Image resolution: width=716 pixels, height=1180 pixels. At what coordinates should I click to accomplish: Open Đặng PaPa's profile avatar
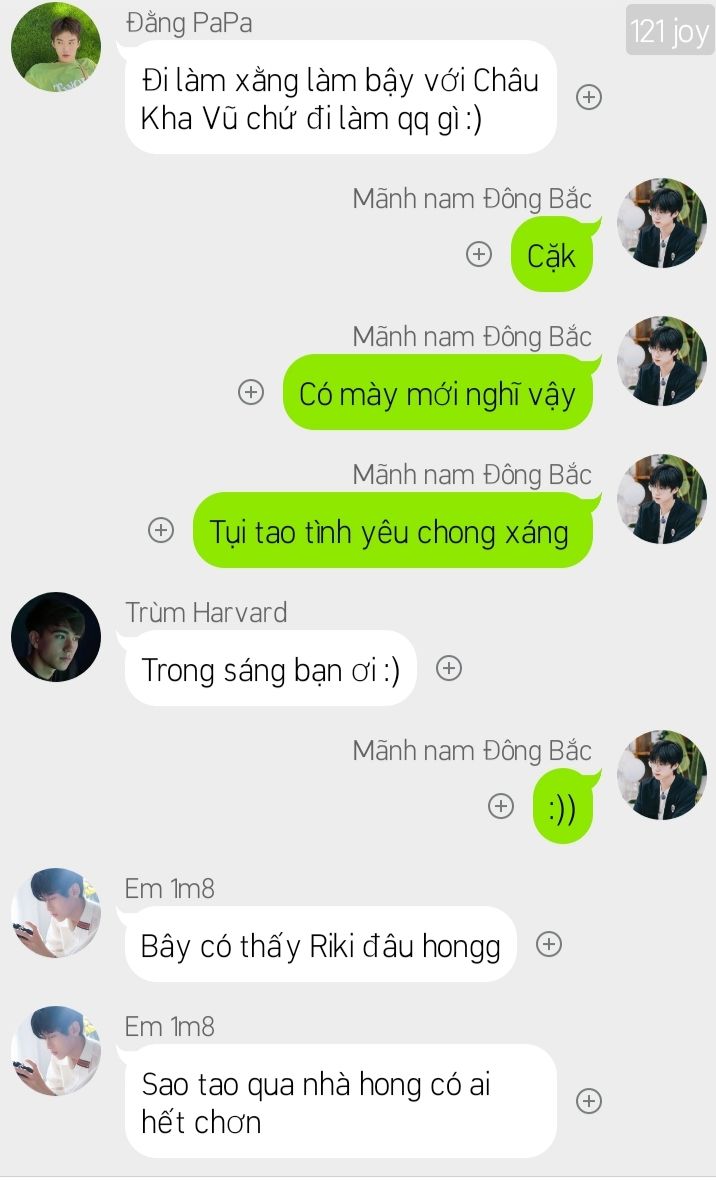click(x=56, y=47)
